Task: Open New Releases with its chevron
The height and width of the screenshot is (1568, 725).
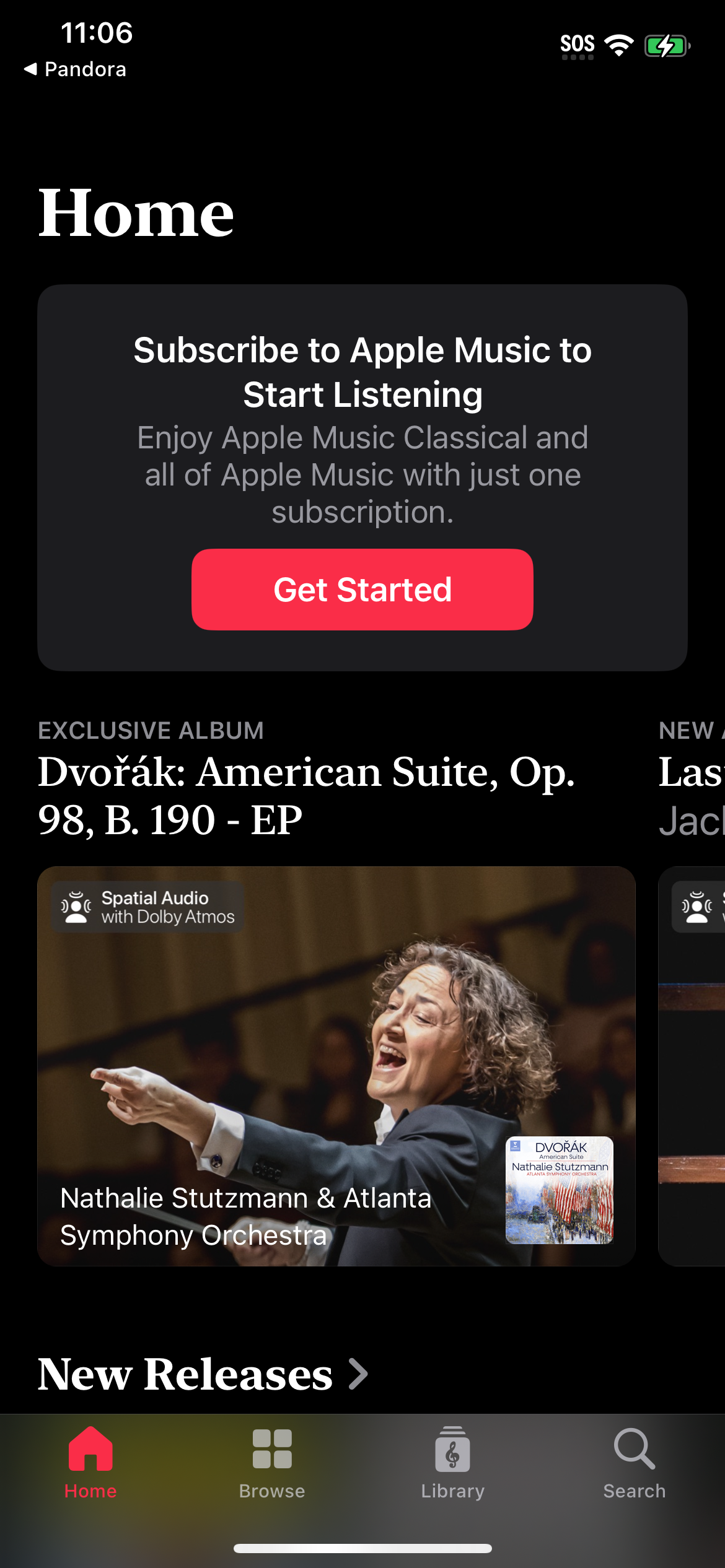Action: pos(203,1373)
